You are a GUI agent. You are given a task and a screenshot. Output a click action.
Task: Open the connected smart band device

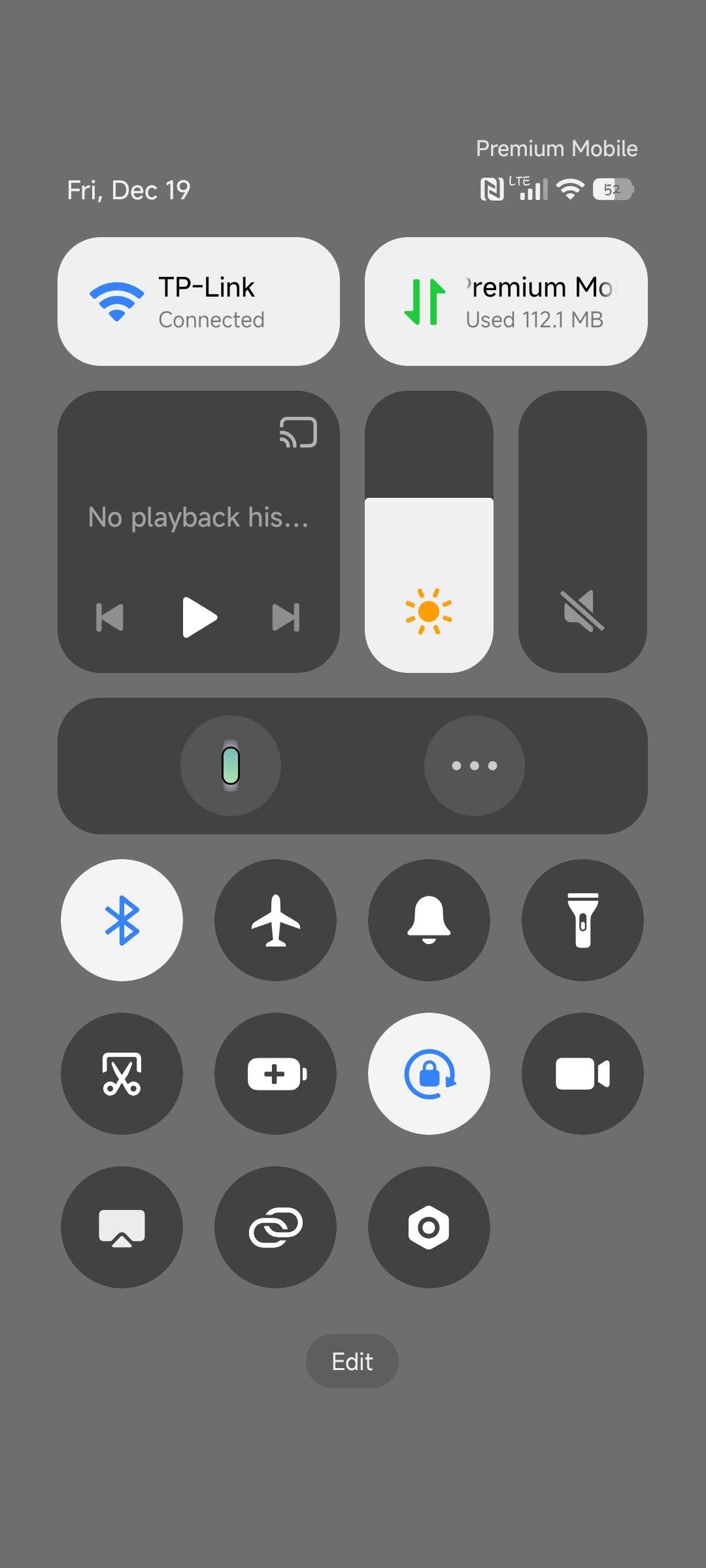231,766
